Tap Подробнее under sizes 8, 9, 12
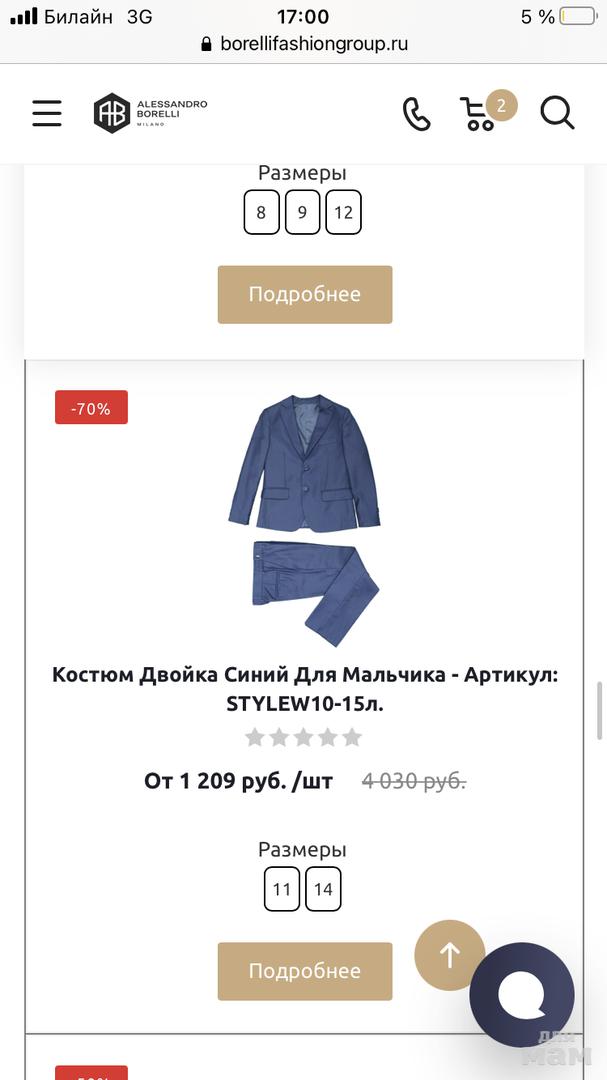The width and height of the screenshot is (607, 1080). point(305,294)
